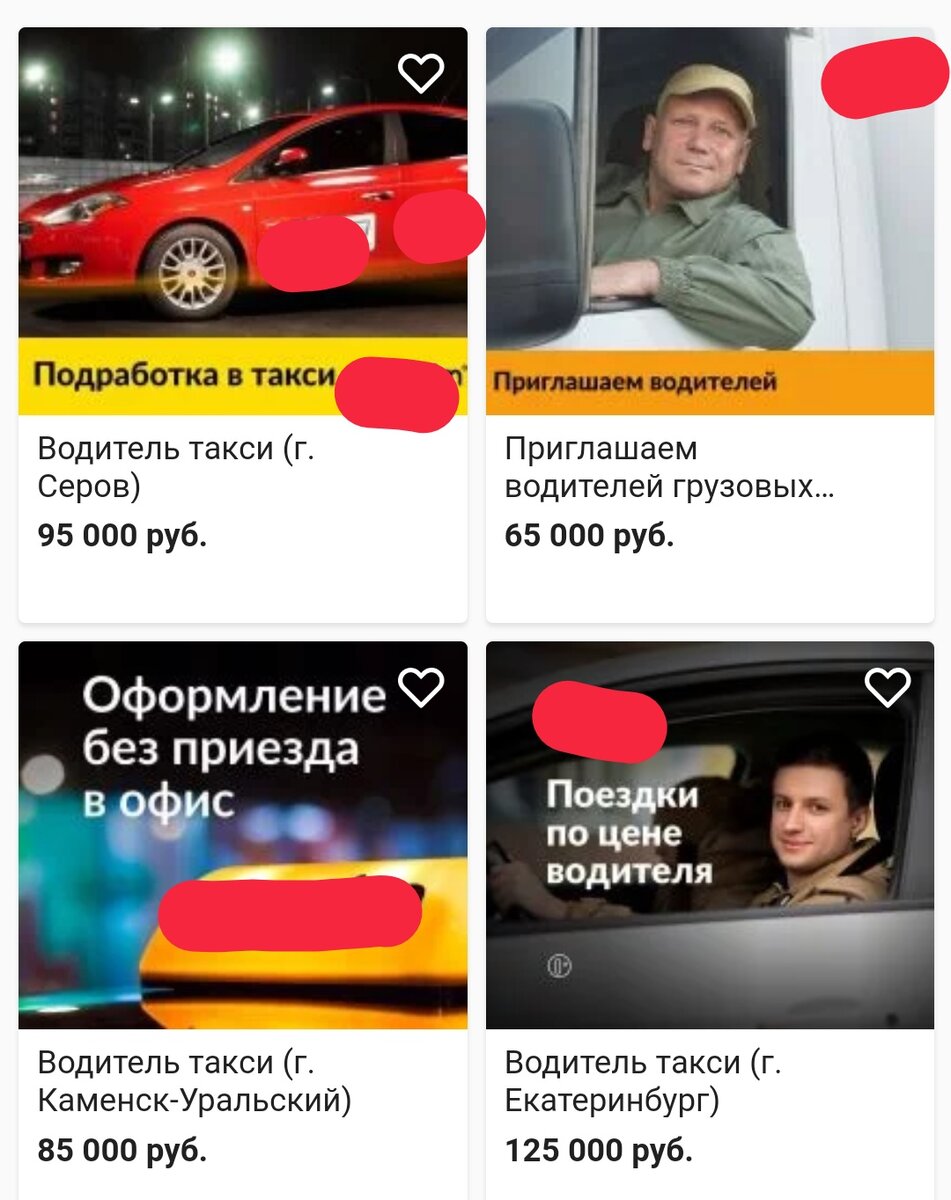This screenshot has width=951, height=1200.
Task: Add the Серов taxi driver ad to favorites
Action: (419, 71)
